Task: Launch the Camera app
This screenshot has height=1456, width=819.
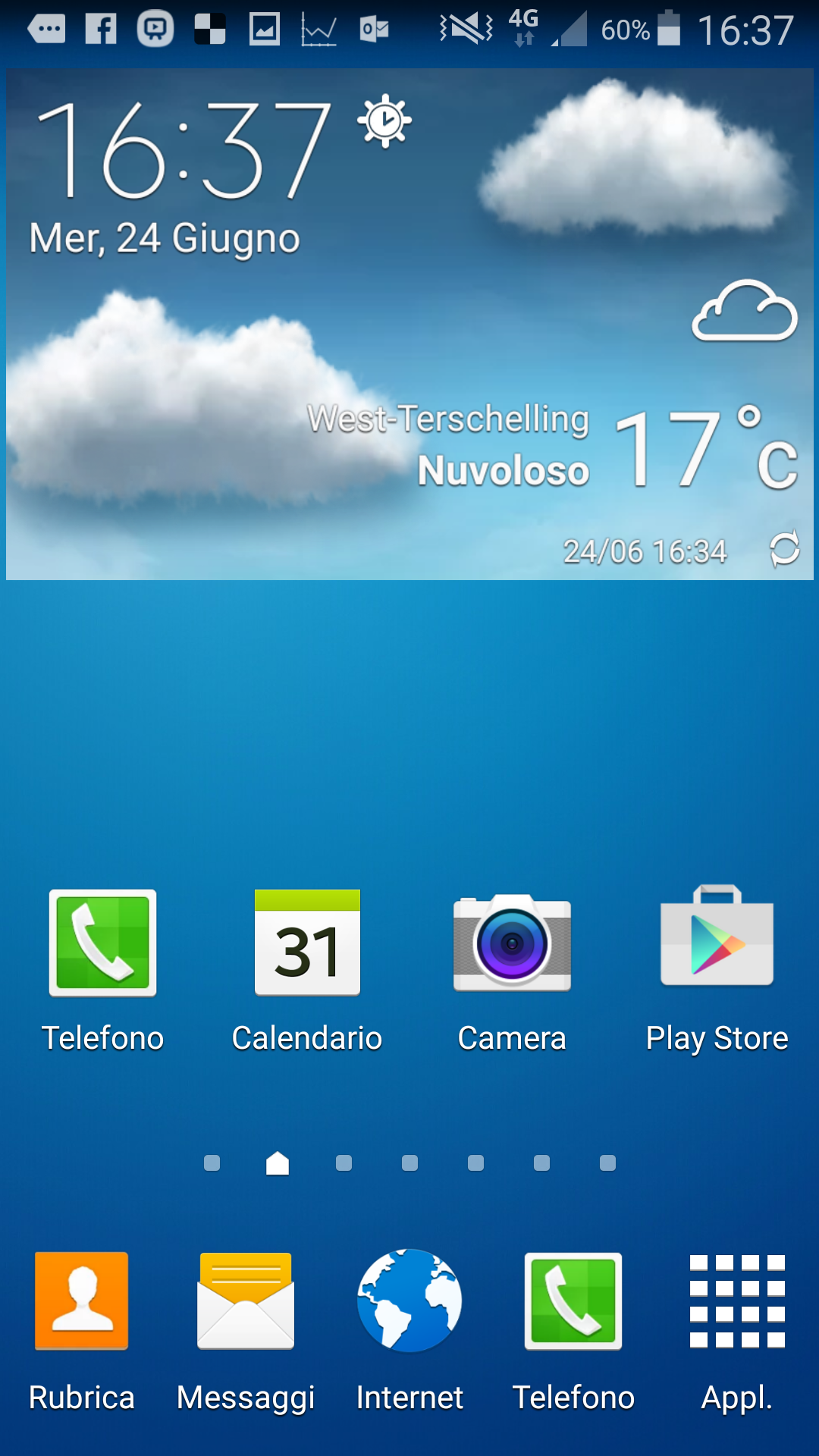Action: (x=512, y=943)
